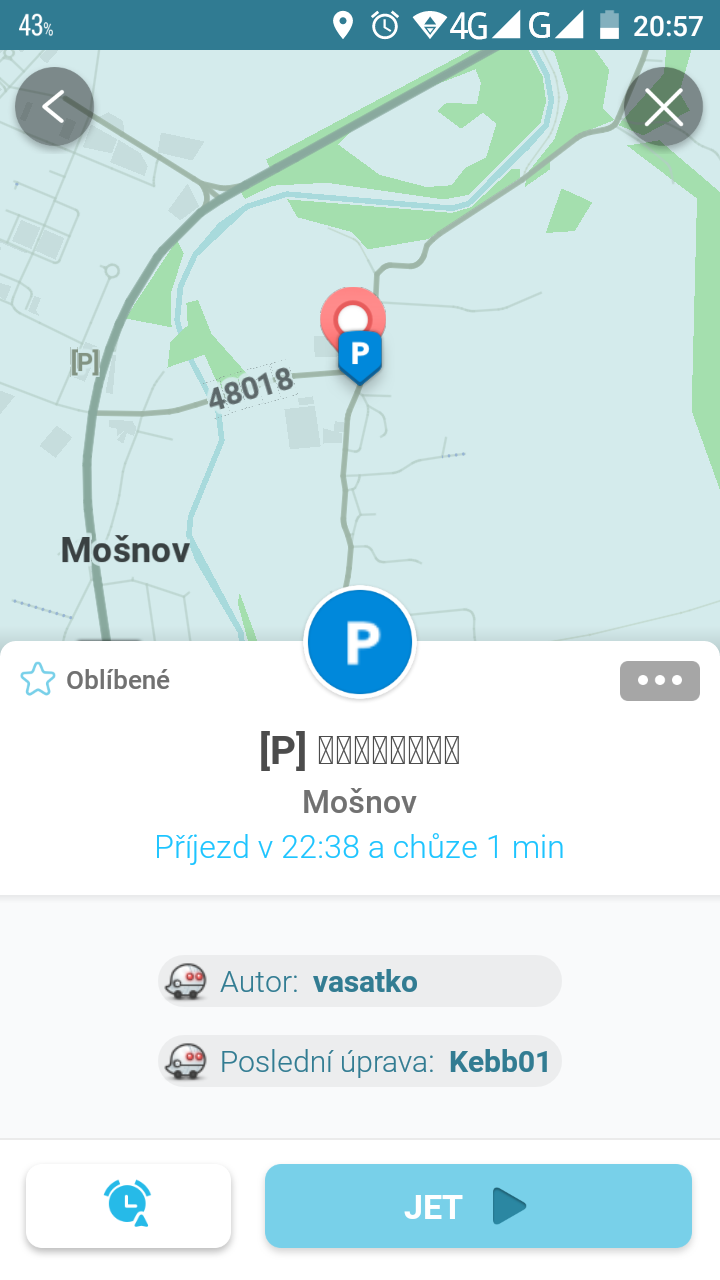Star this parking place as favorite
The width and height of the screenshot is (720, 1280).
pos(37,679)
